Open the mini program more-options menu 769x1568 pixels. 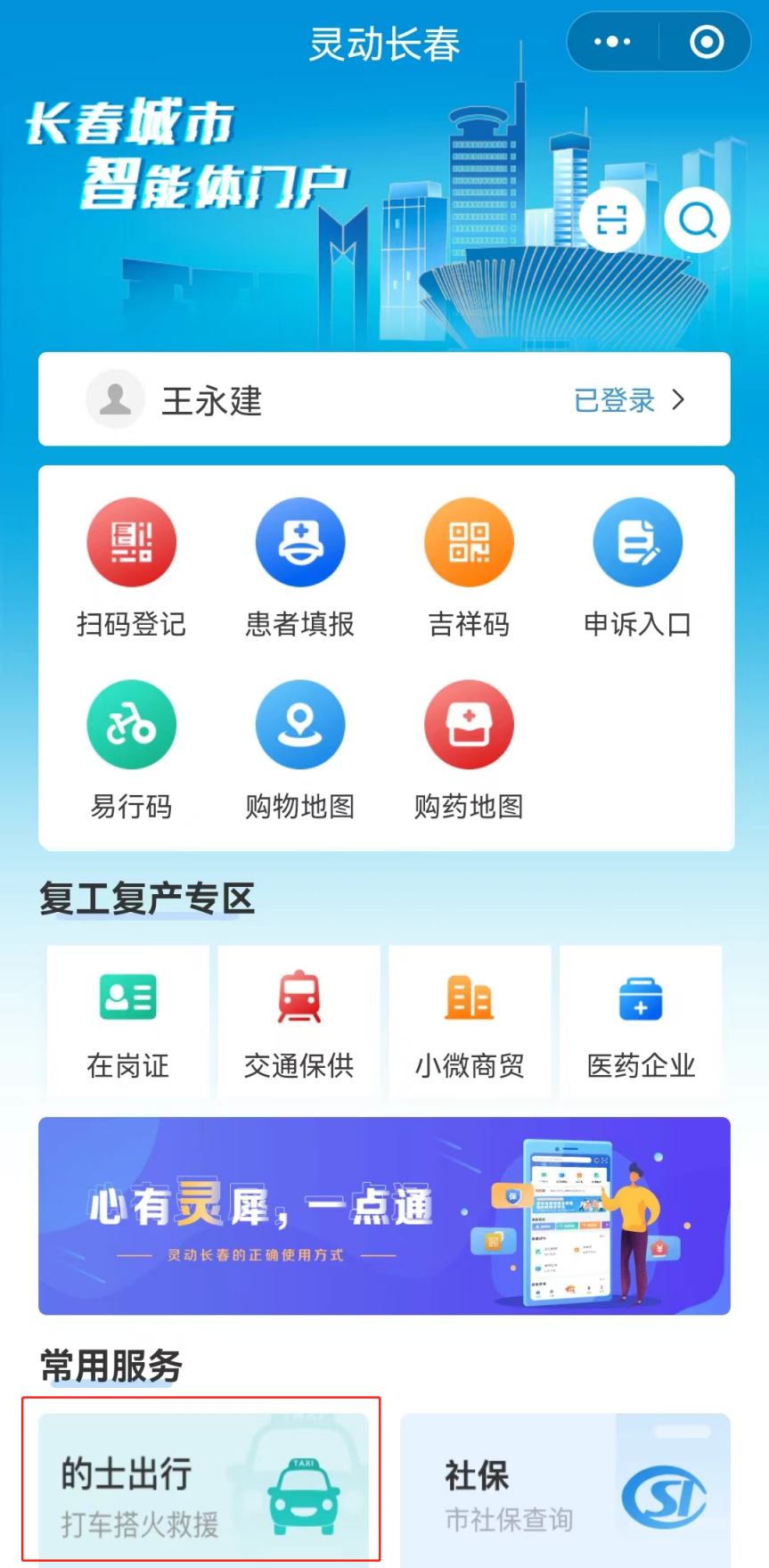click(612, 42)
